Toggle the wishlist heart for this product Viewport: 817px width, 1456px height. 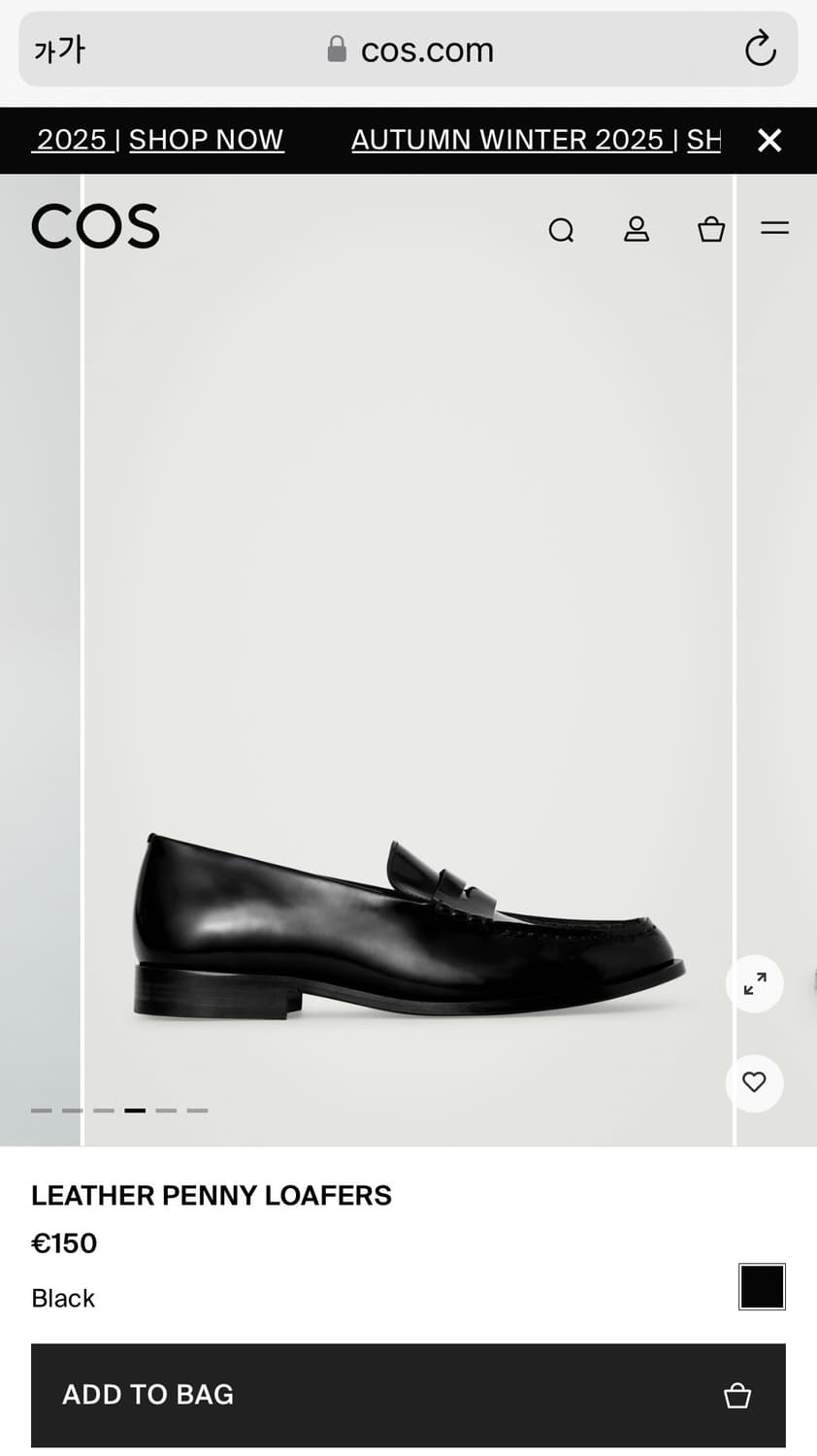coord(754,1082)
